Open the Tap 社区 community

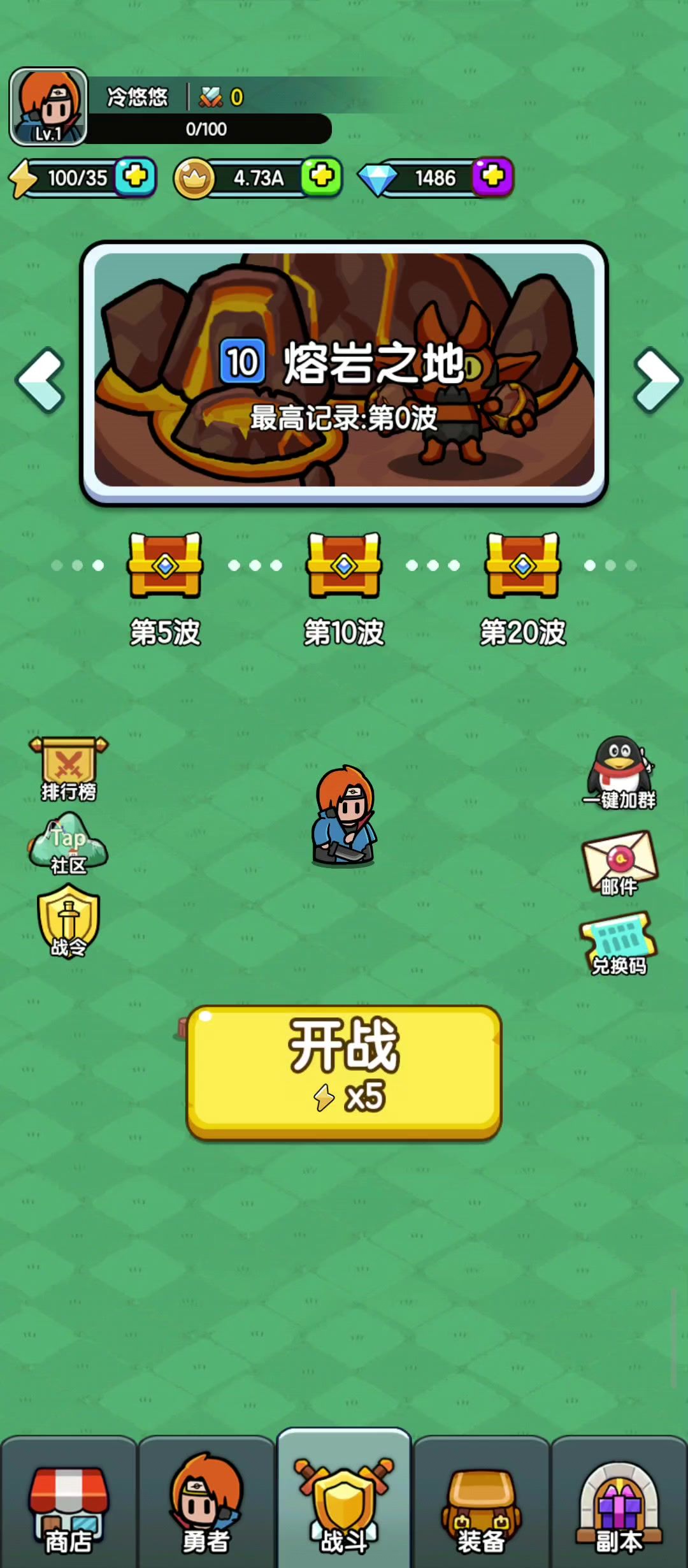pos(68,844)
